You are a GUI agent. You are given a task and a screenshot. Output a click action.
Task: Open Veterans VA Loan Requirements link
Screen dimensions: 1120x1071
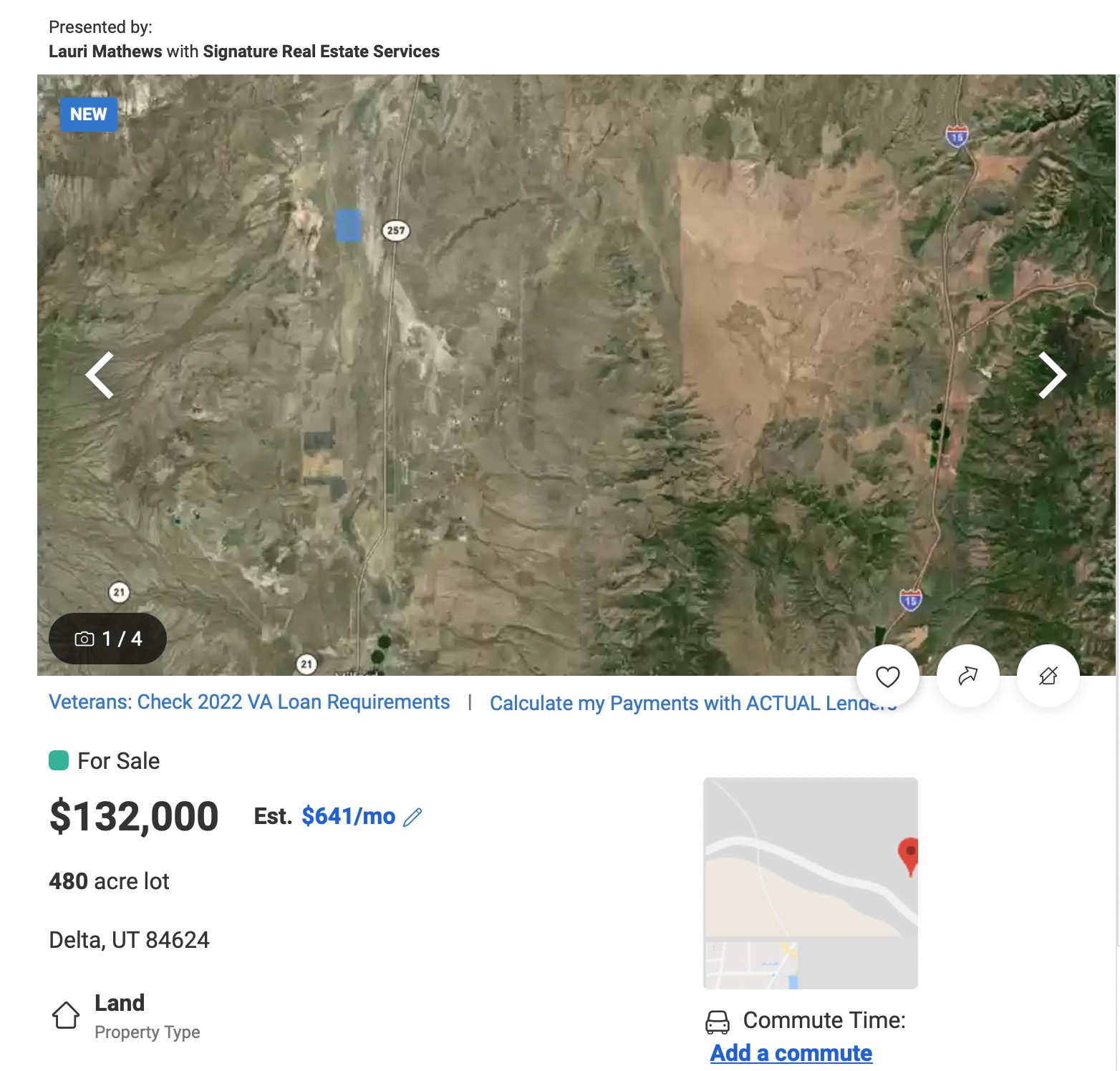[x=249, y=702]
